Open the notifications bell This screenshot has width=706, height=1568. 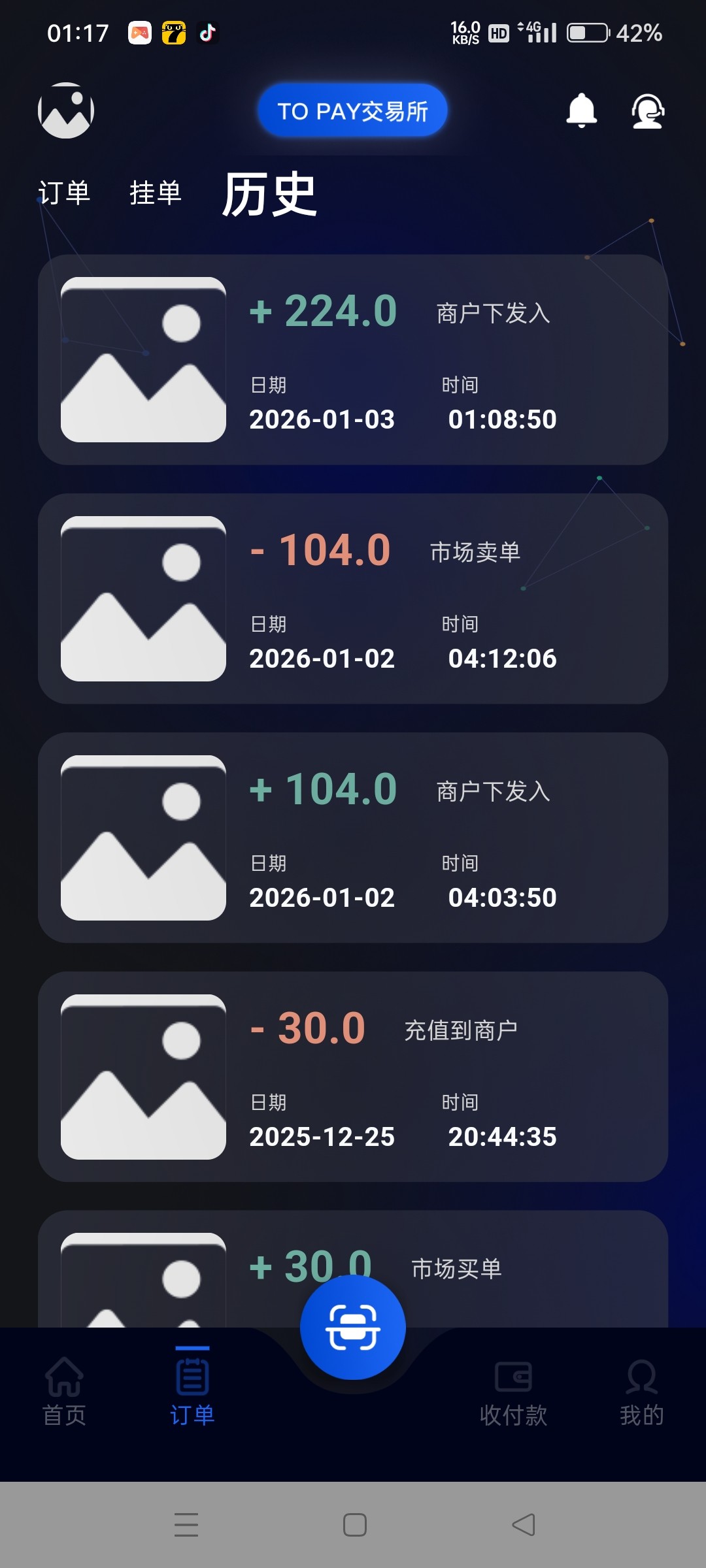[581, 110]
